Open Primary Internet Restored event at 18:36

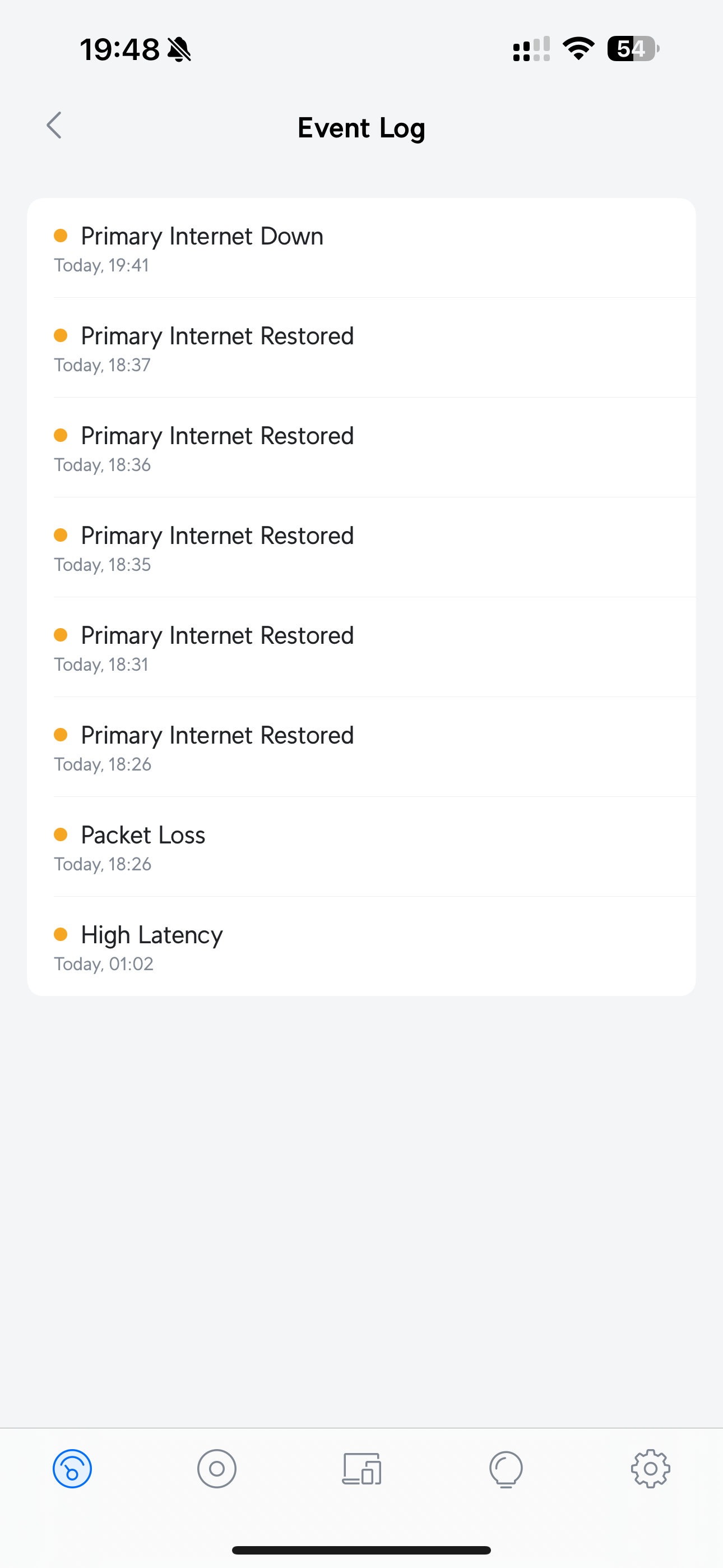tap(361, 448)
